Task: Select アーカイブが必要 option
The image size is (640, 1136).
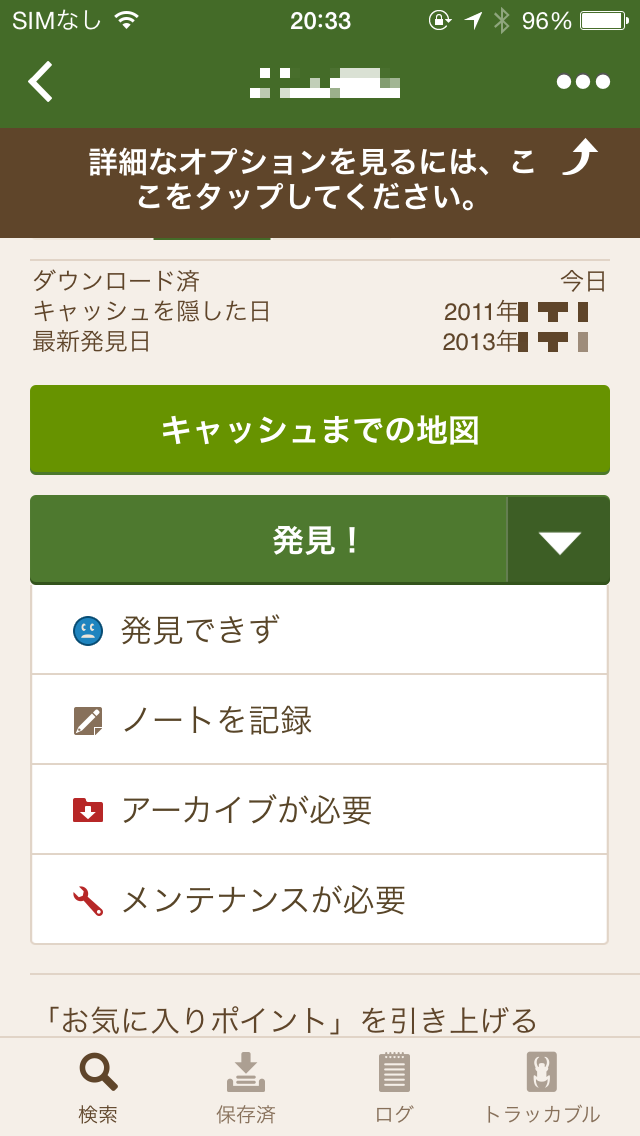Action: coord(320,810)
